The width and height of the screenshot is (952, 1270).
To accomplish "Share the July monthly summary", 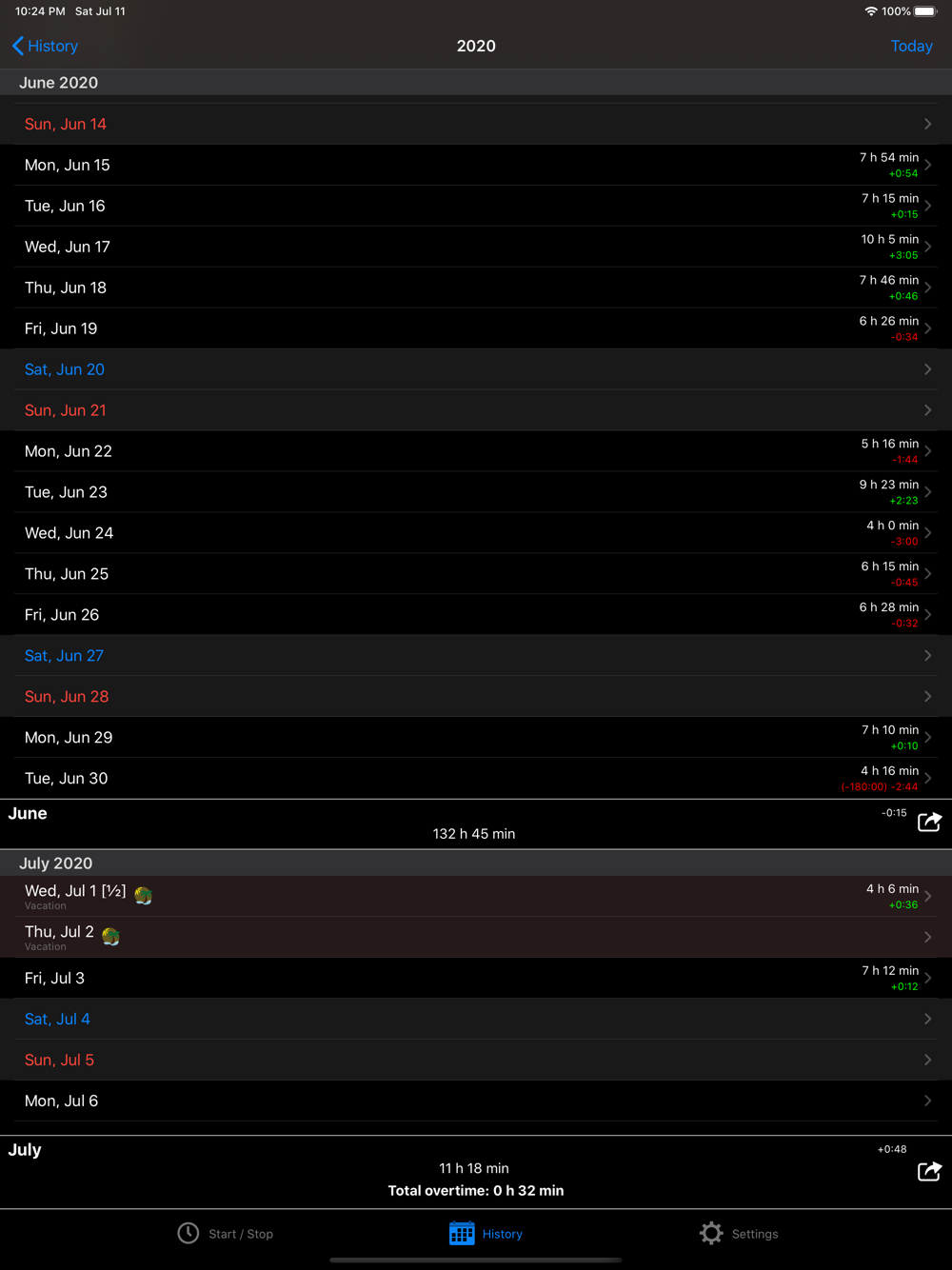I will click(929, 1171).
